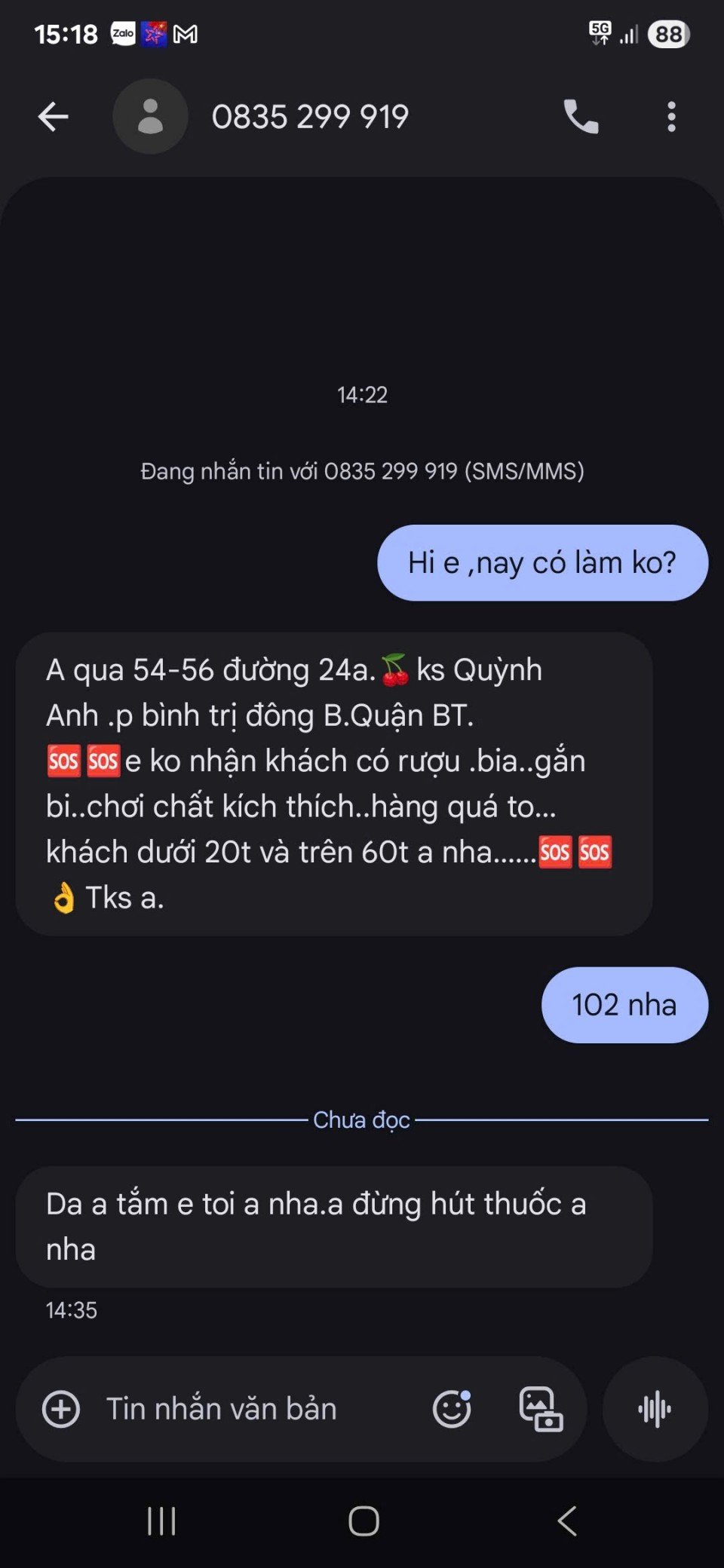This screenshot has height=1568, width=724.
Task: Focus the 'Tin nhắn văn bản' input field
Action: [x=249, y=1409]
